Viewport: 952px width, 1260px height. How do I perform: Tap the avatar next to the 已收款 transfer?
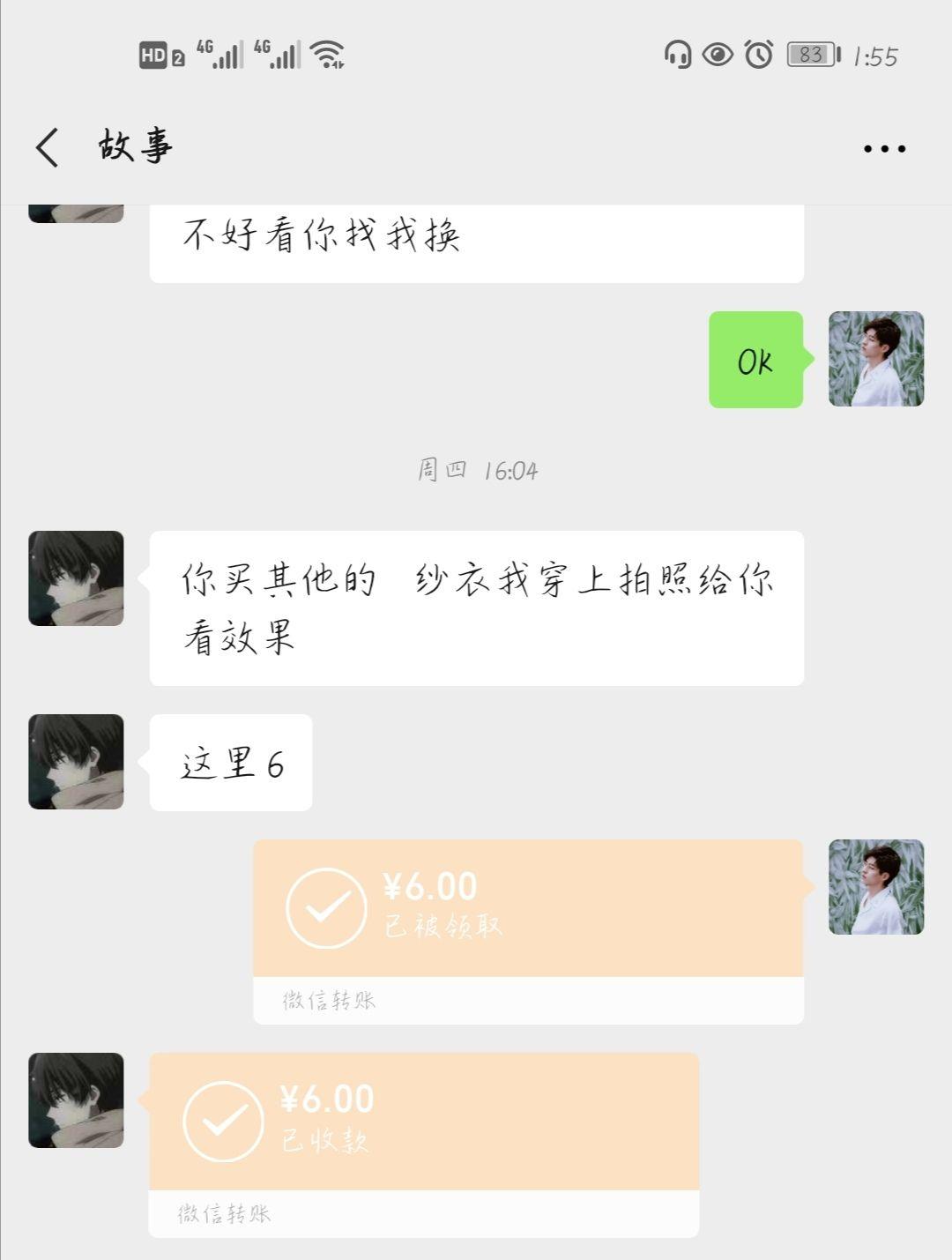pos(76,1100)
